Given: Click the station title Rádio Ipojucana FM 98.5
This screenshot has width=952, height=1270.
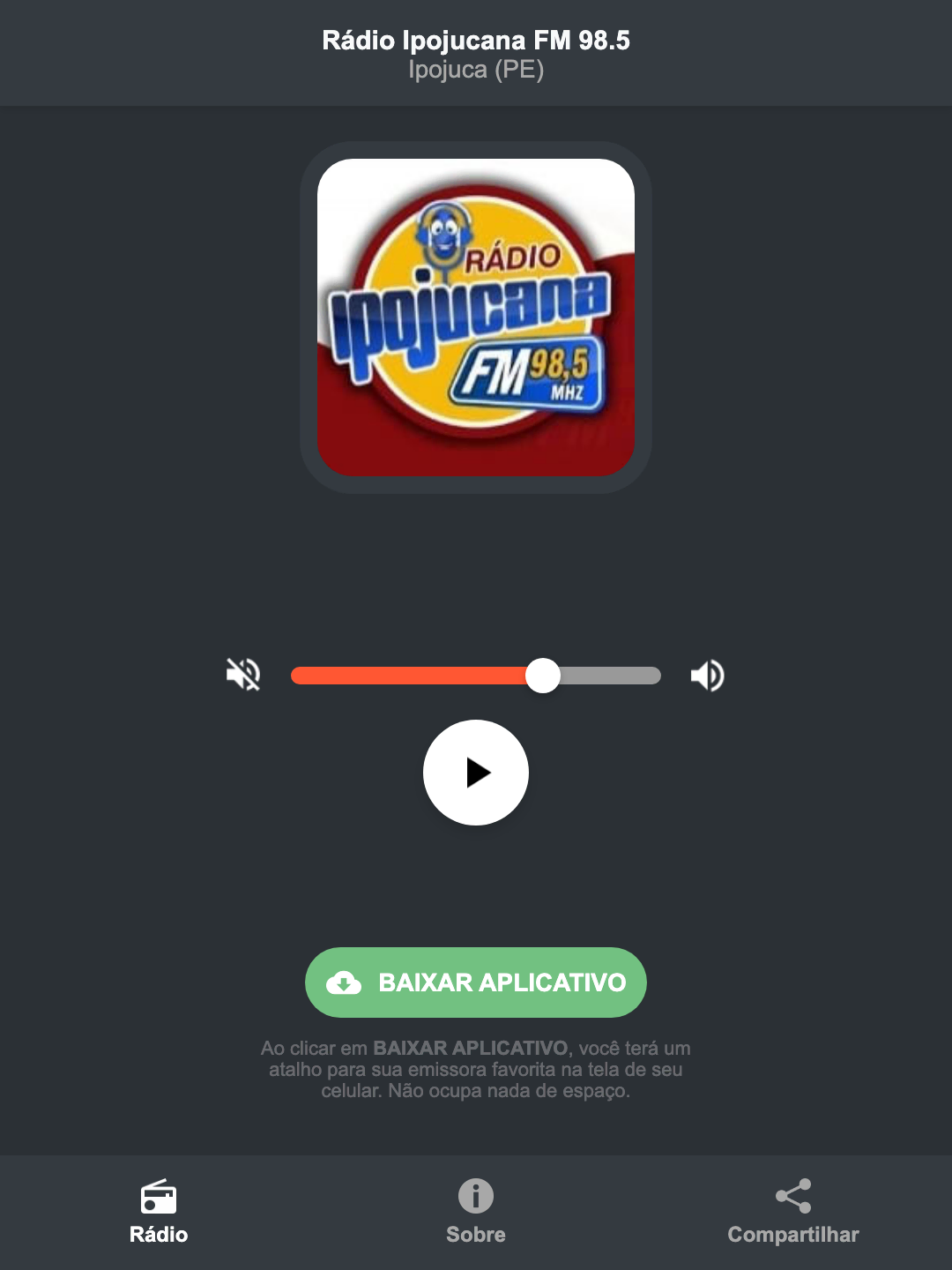Looking at the screenshot, I should click(475, 39).
